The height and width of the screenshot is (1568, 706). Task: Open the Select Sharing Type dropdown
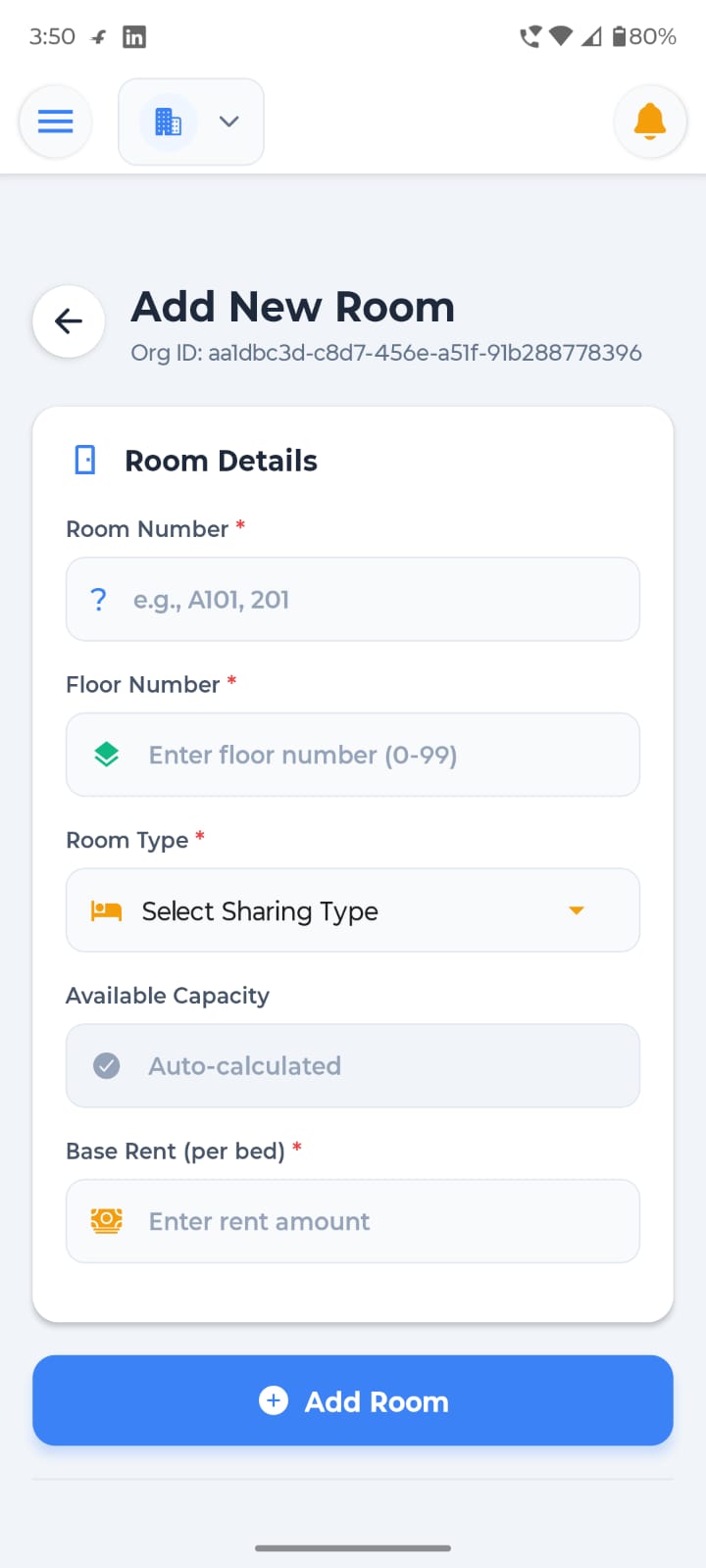tap(353, 909)
